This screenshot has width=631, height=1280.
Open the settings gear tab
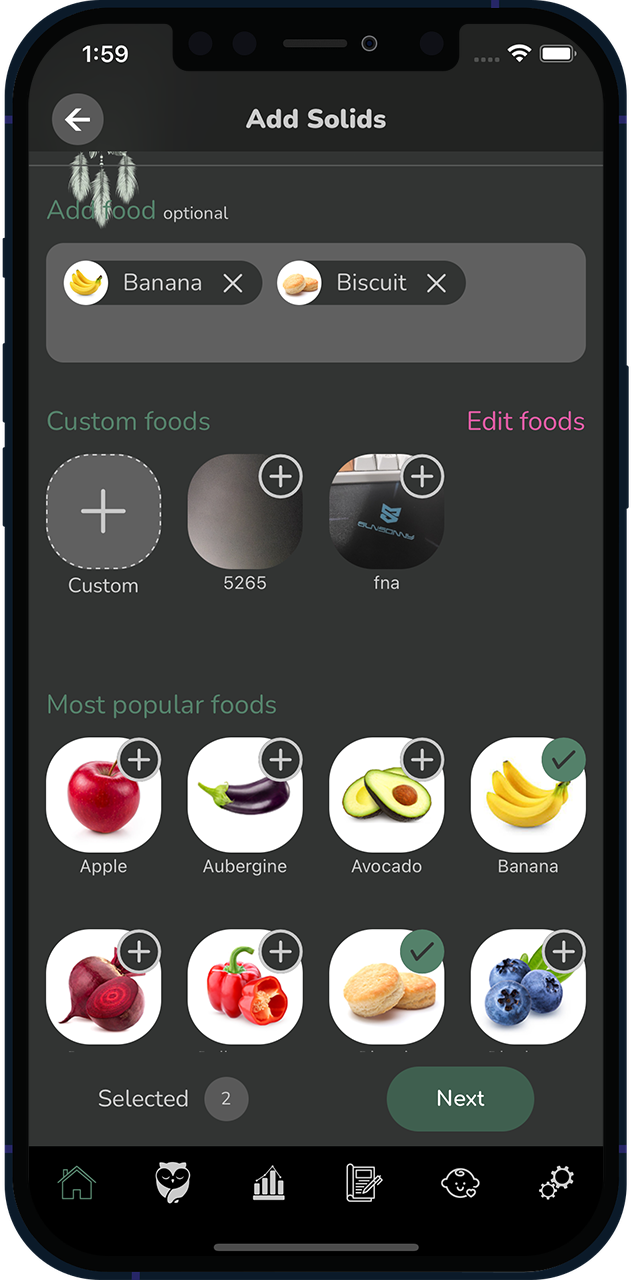click(556, 1183)
